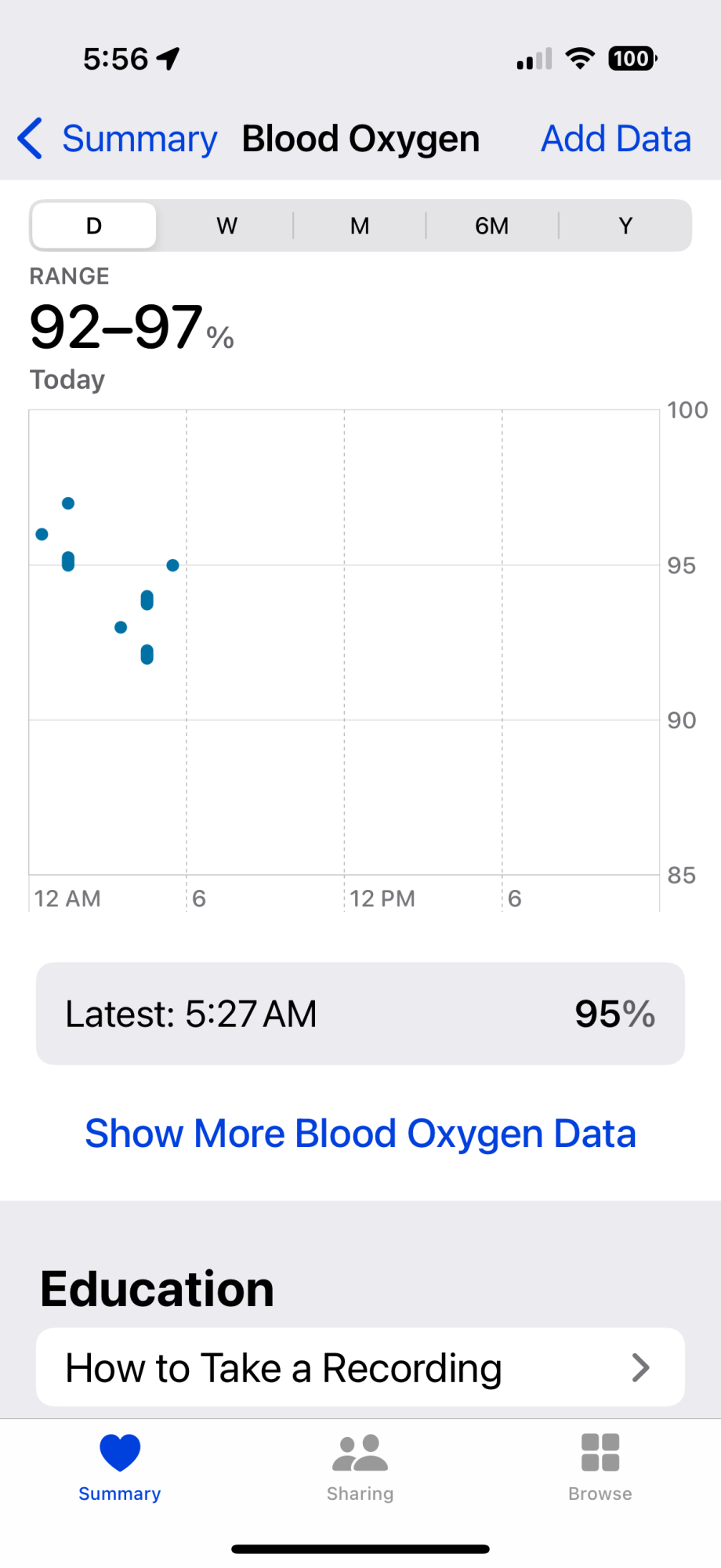Tap Add Data in the top bar

point(616,140)
